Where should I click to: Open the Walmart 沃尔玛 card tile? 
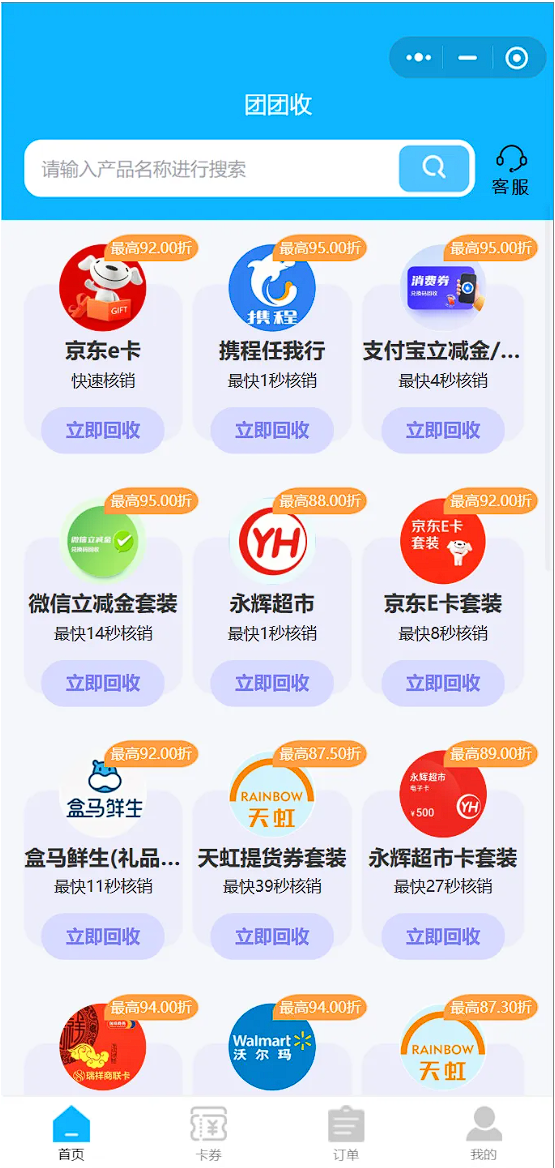click(272, 1047)
